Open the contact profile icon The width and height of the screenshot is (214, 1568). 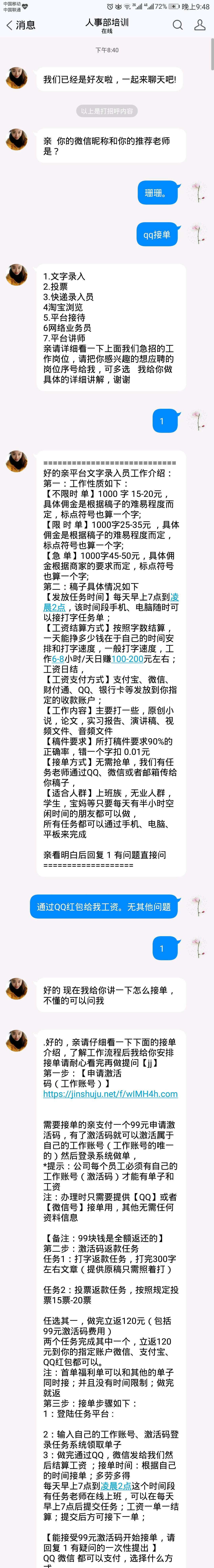[x=199, y=25]
